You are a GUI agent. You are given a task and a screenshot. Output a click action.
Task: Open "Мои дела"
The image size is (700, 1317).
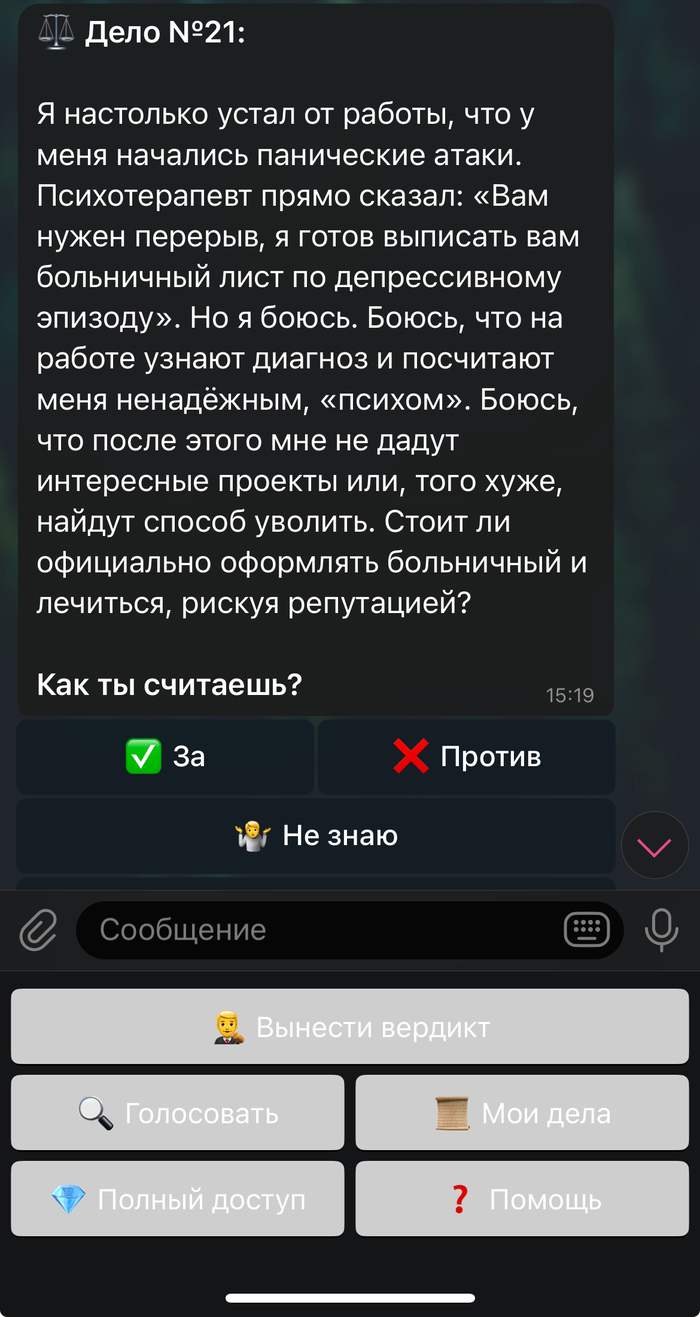522,1113
